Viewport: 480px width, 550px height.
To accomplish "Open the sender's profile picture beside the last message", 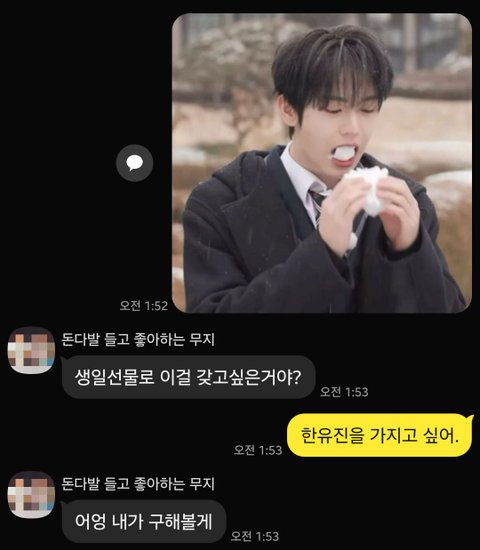I will (x=32, y=495).
